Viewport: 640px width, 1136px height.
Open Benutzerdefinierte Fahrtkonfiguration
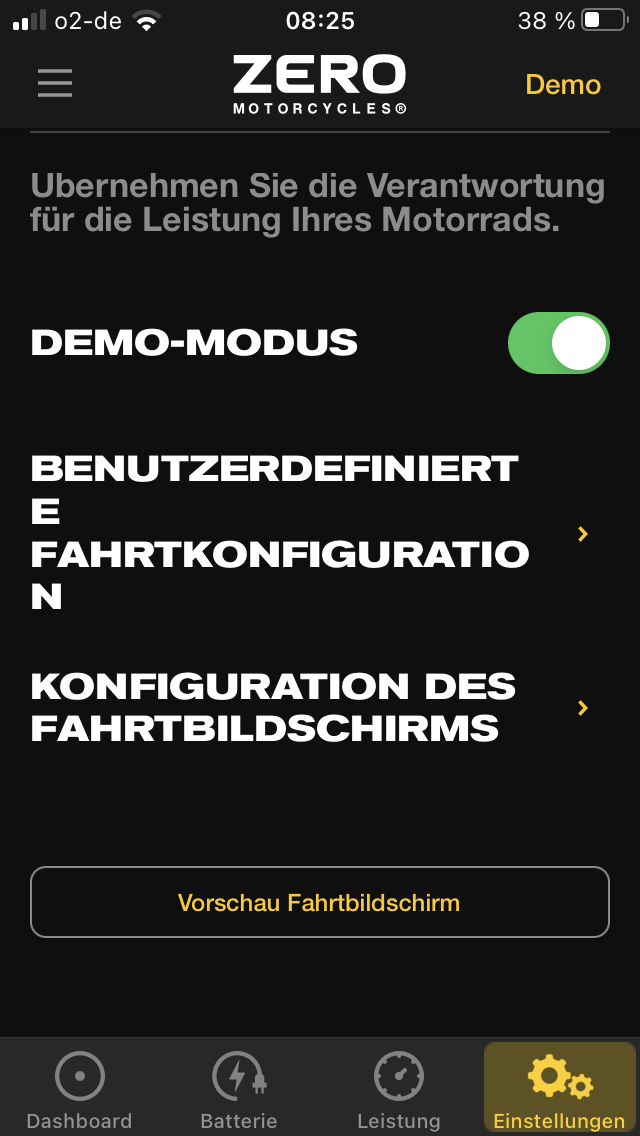pos(310,532)
